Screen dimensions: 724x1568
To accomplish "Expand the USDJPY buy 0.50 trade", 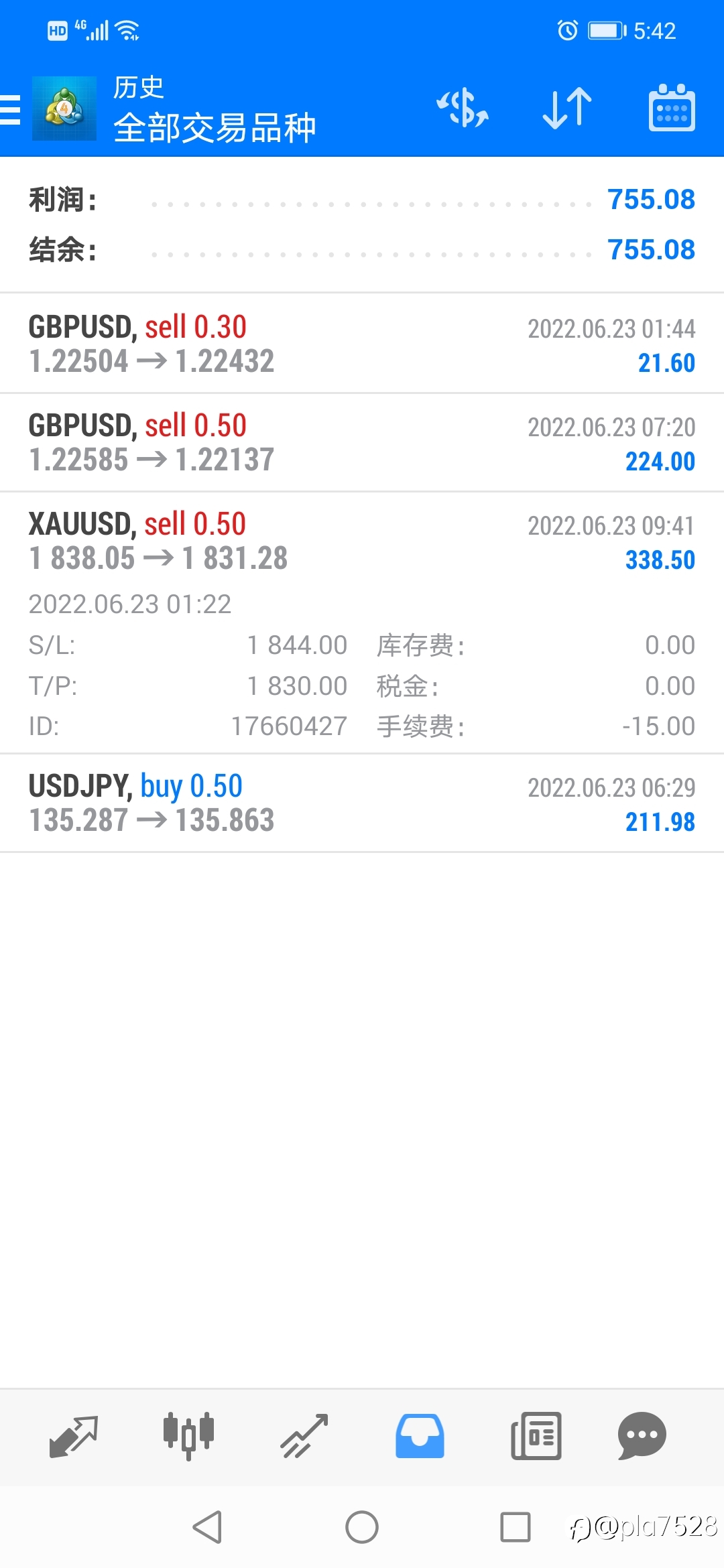I will coord(362,803).
